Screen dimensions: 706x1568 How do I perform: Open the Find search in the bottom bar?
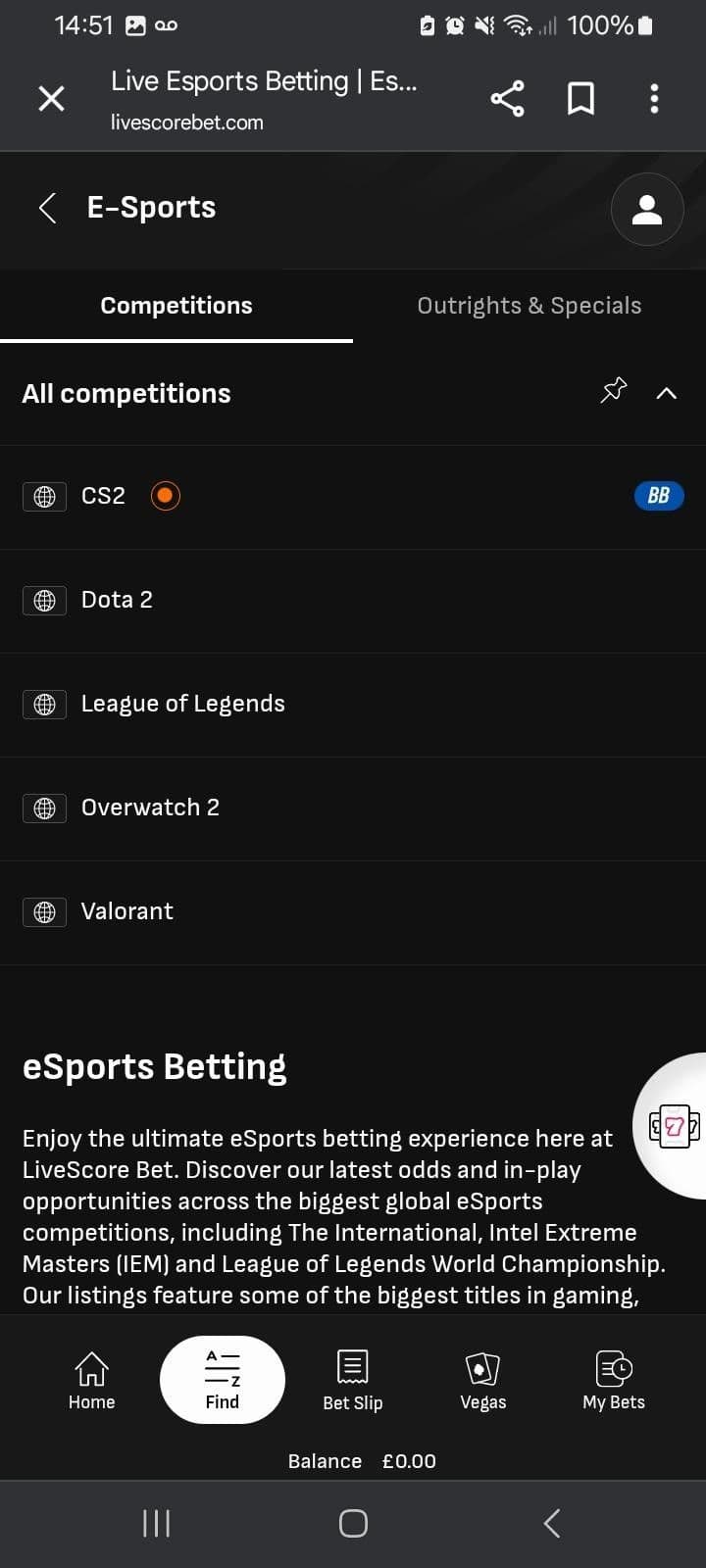pos(222,1379)
